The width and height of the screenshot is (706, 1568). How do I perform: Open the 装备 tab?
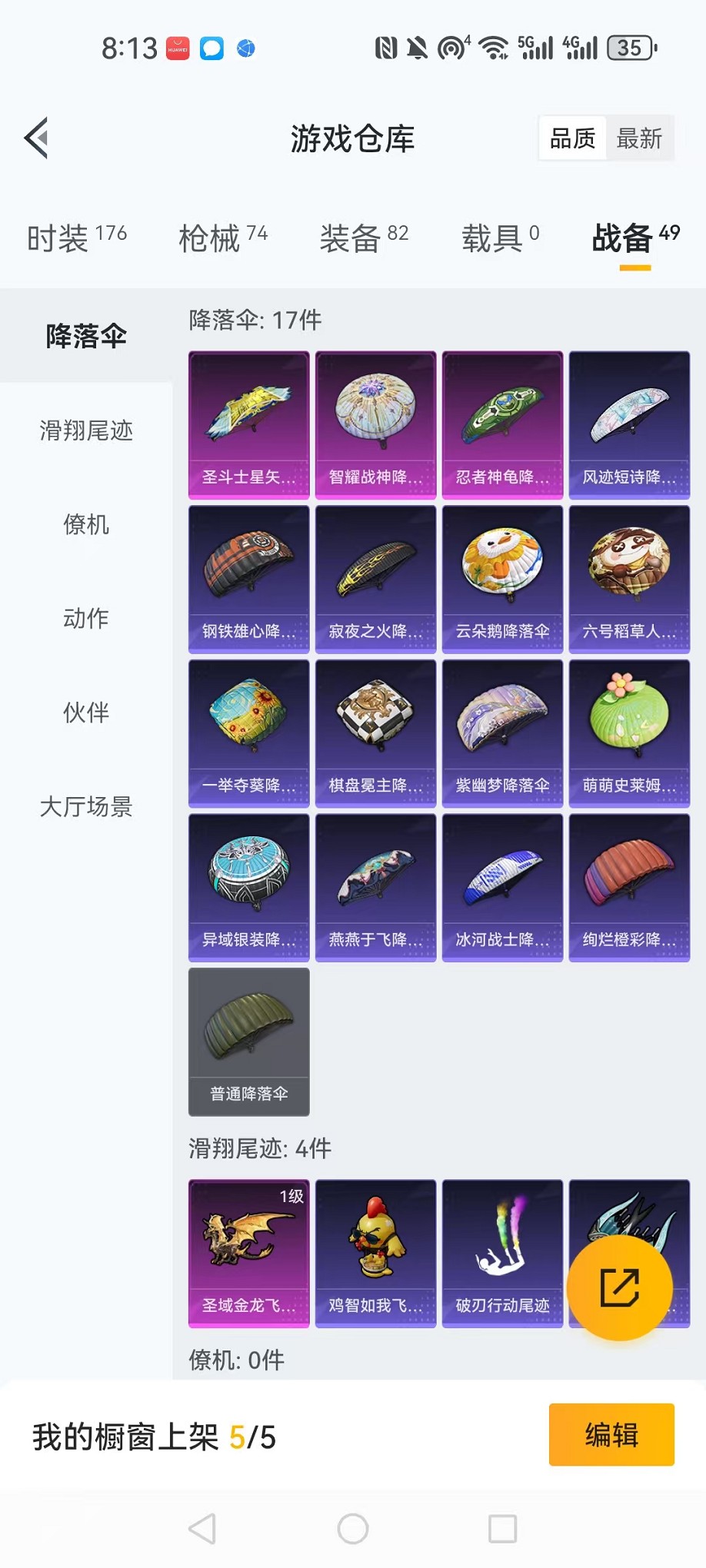pos(364,238)
